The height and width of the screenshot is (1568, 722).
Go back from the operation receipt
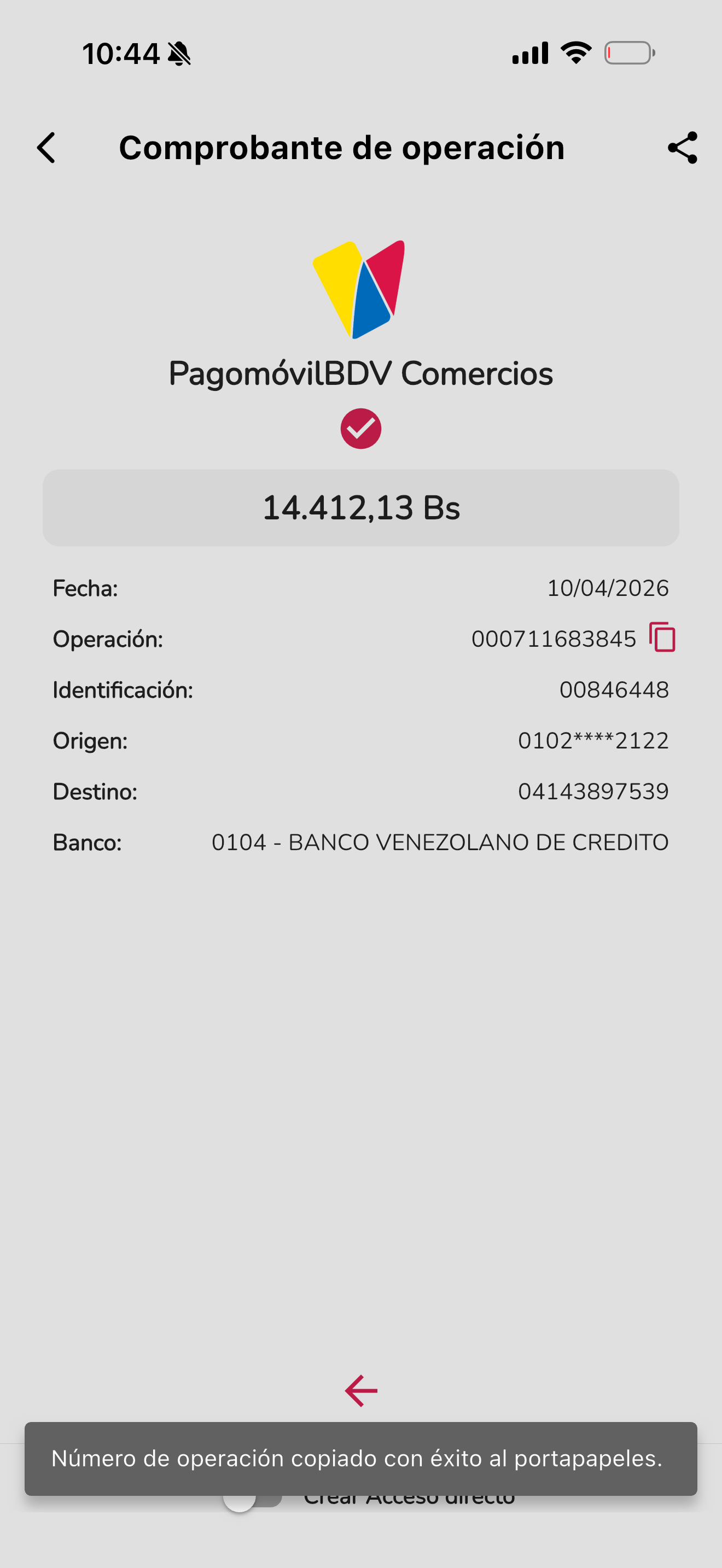pos(46,148)
